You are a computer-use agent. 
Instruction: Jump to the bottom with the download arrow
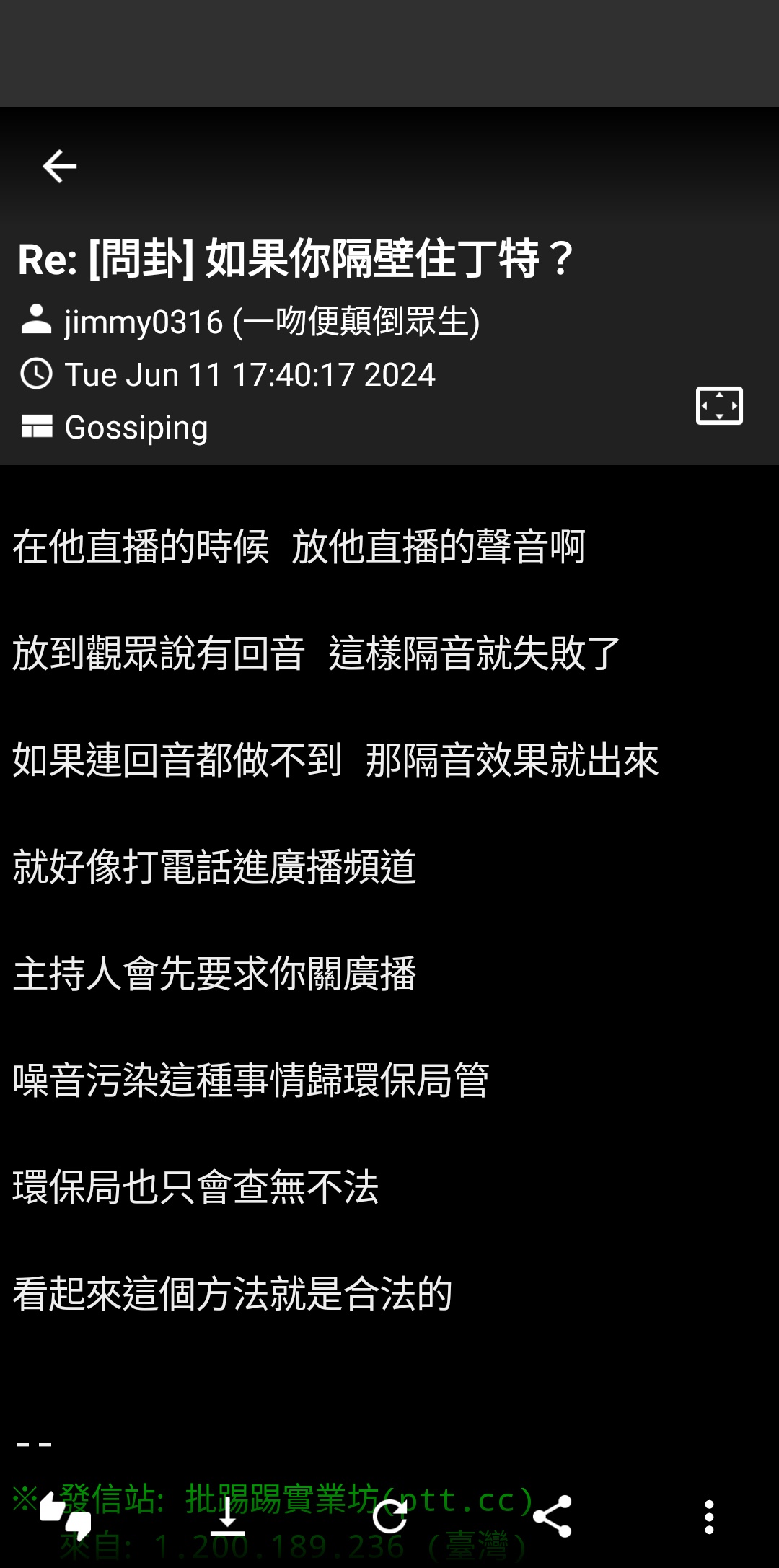point(228,1516)
